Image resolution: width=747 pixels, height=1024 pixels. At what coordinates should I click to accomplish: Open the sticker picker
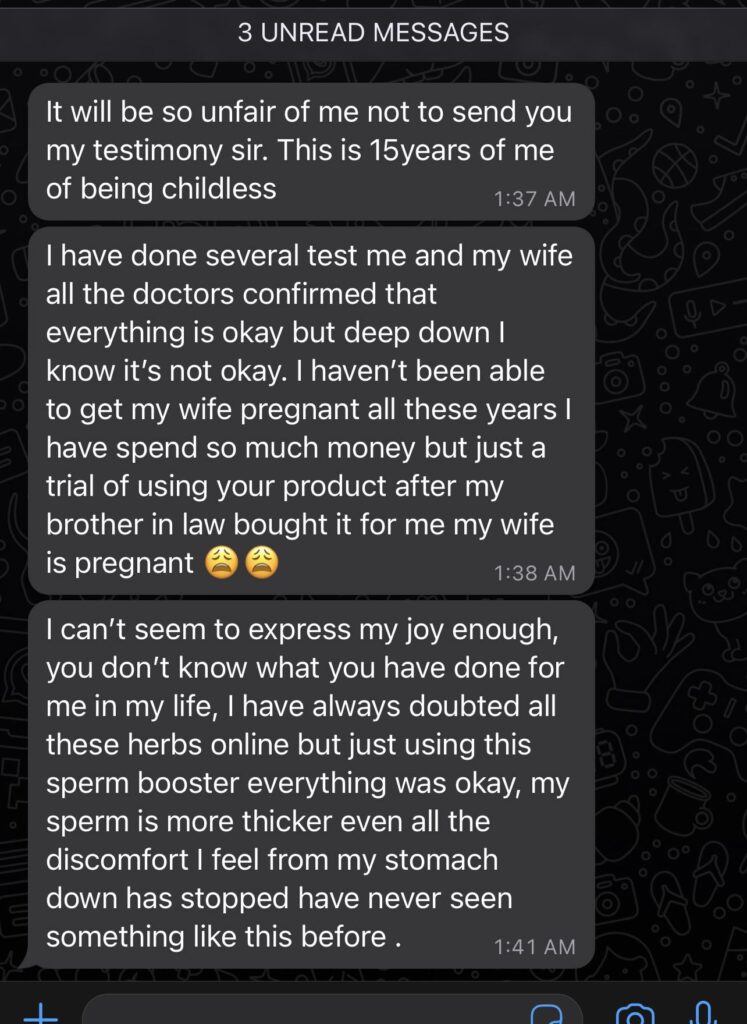[x=548, y=1014]
